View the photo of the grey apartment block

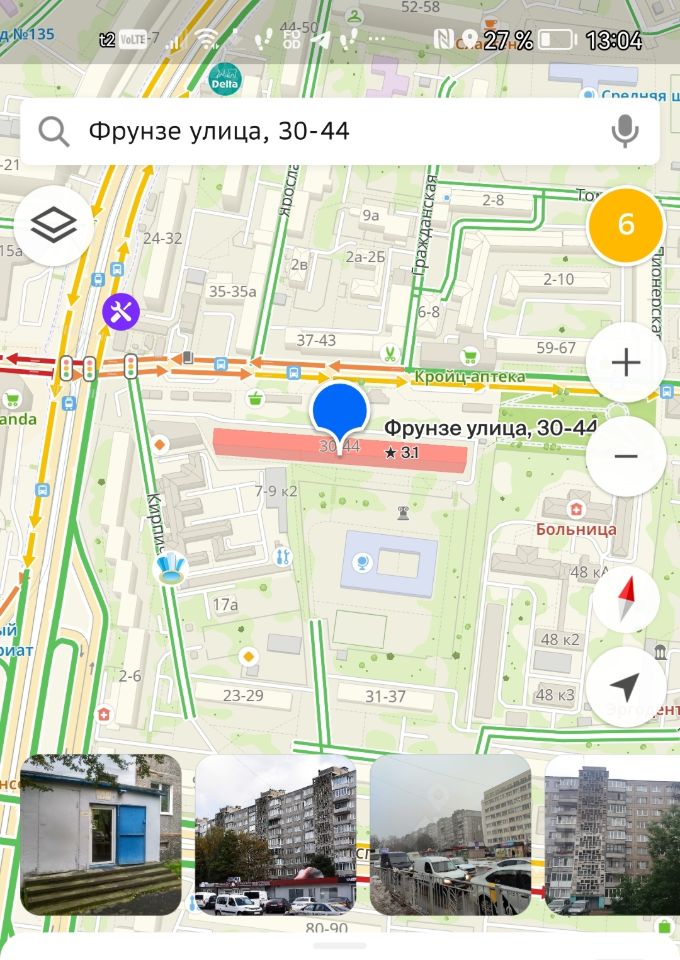coord(275,835)
